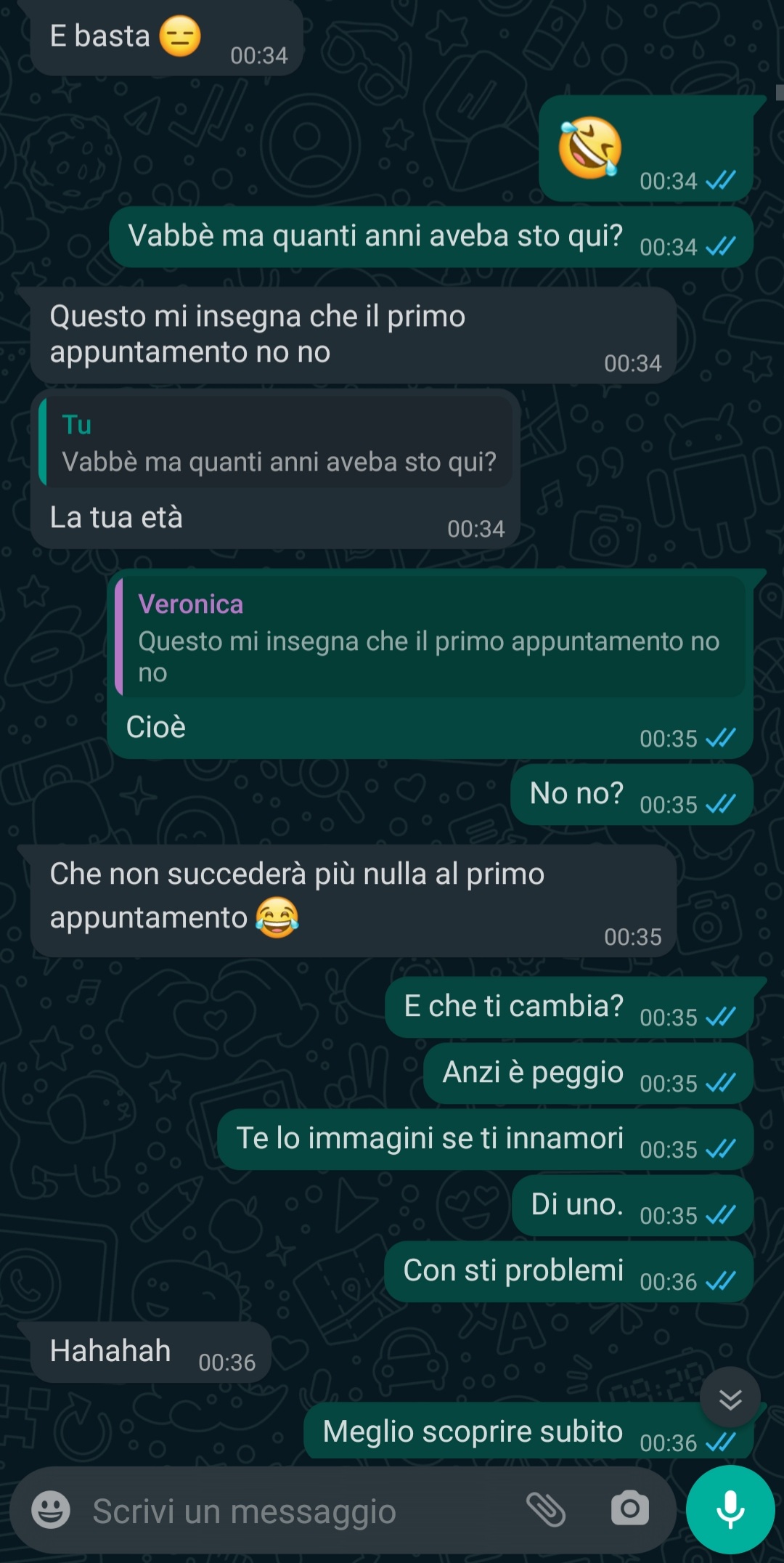Viewport: 784px width, 1563px height.
Task: Open the attachment paperclip menu
Action: click(x=546, y=1509)
